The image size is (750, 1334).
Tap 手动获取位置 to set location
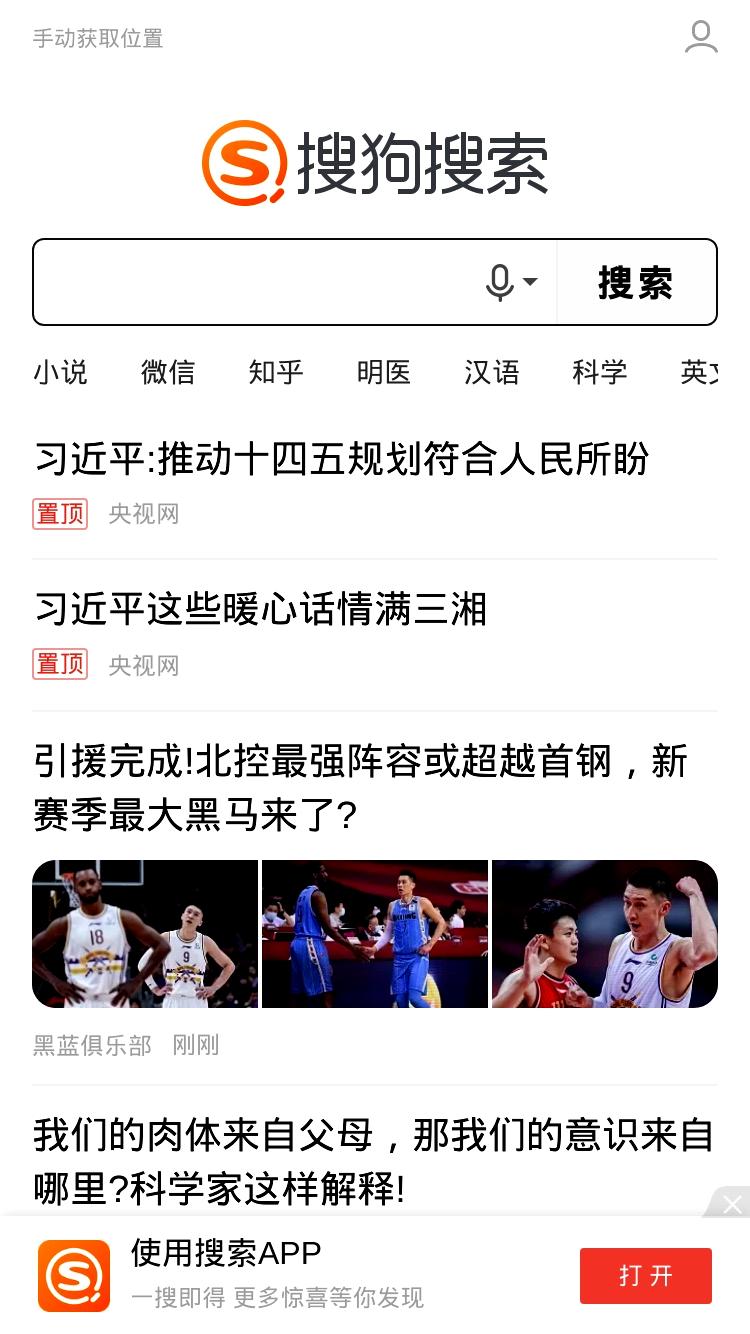[98, 39]
